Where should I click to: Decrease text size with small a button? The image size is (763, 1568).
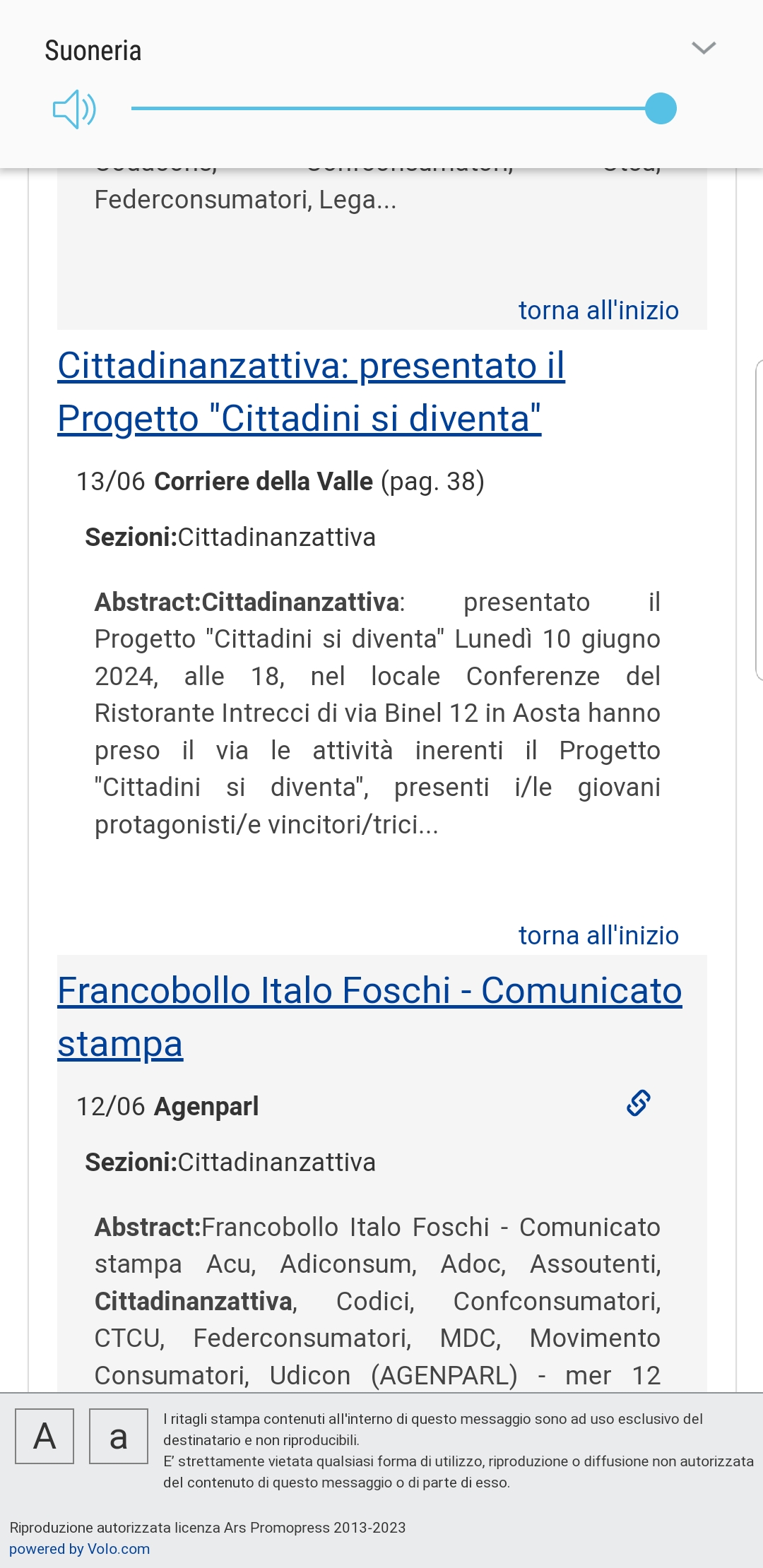(119, 1436)
